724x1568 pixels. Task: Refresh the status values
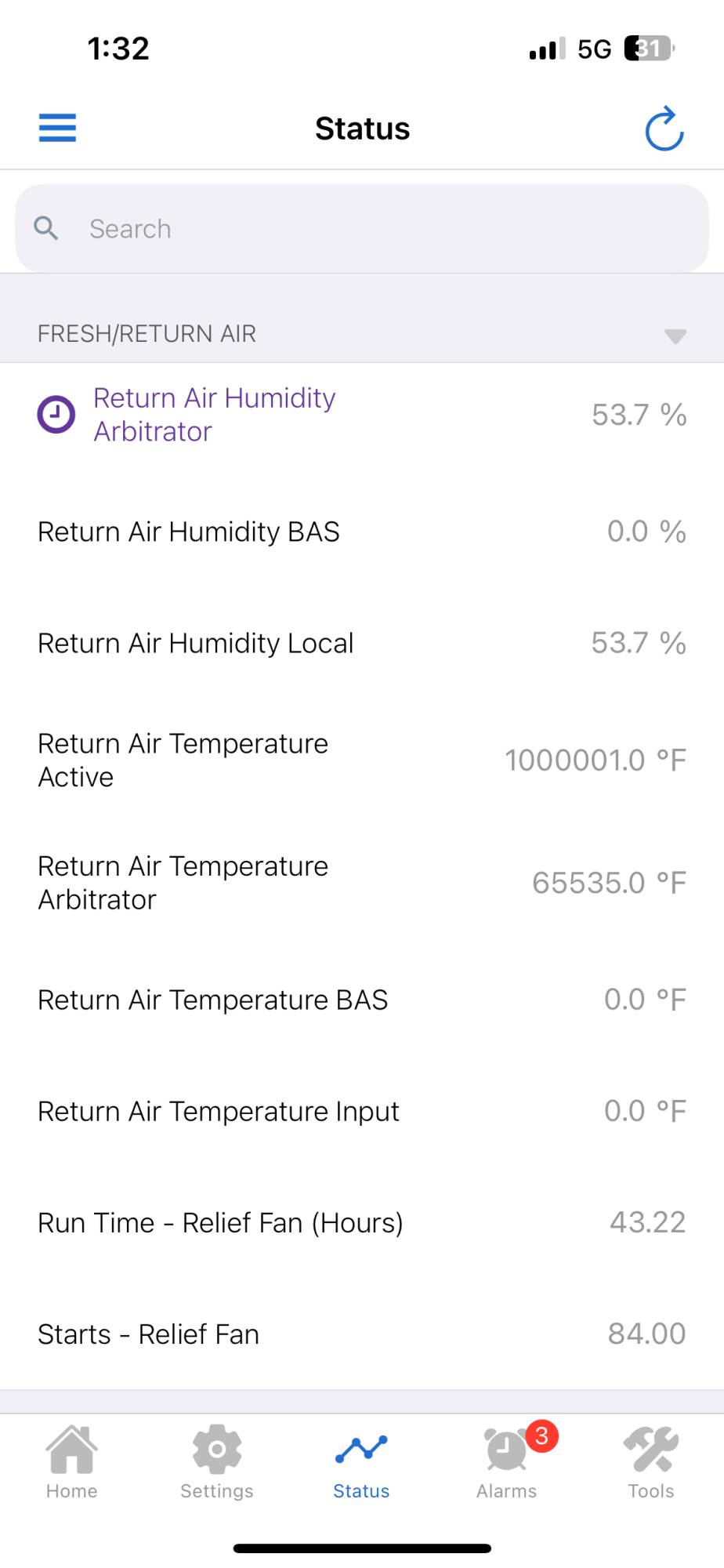pyautogui.click(x=664, y=129)
